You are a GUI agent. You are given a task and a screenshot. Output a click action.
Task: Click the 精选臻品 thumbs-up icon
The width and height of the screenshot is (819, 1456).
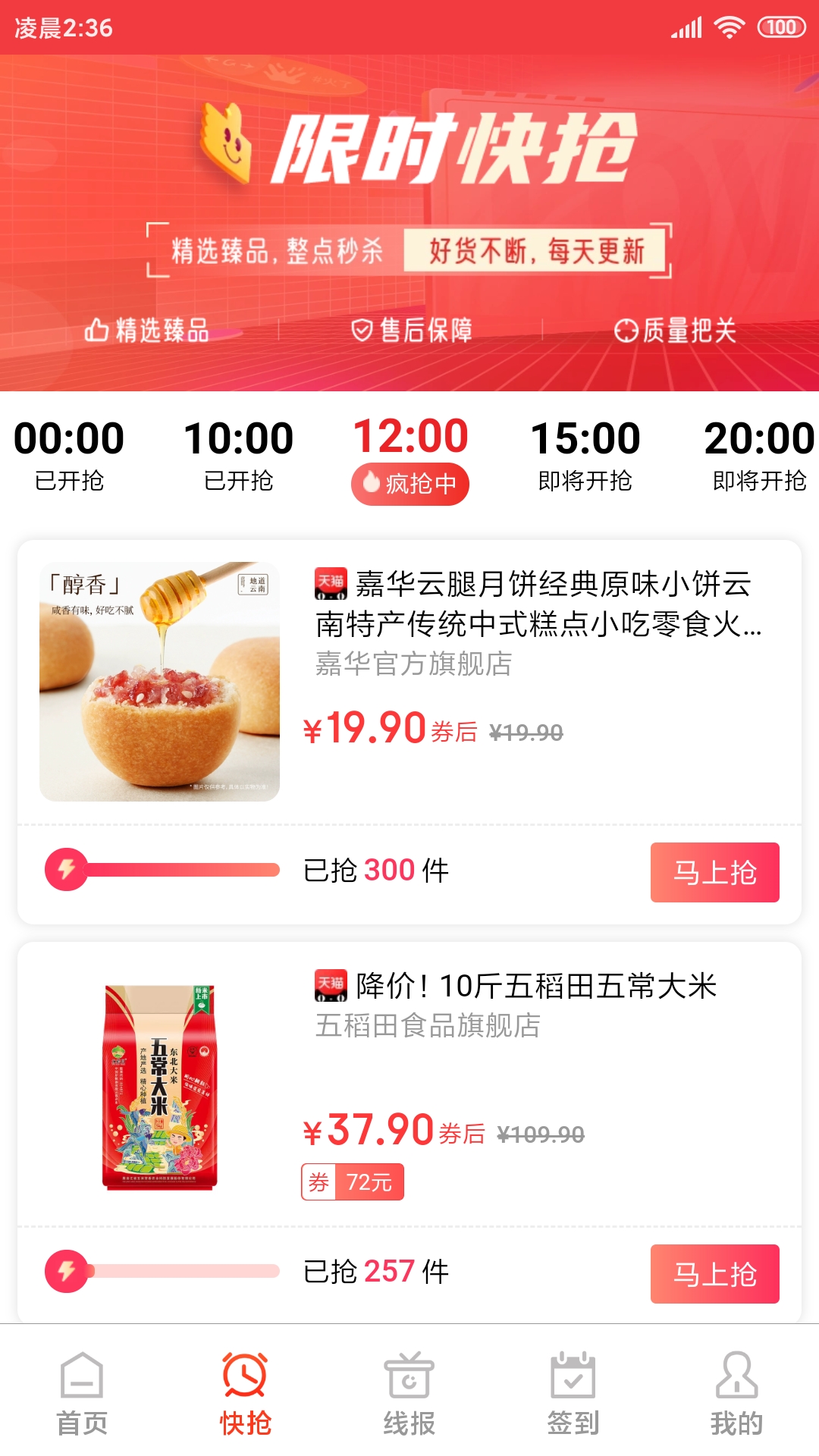(x=97, y=329)
